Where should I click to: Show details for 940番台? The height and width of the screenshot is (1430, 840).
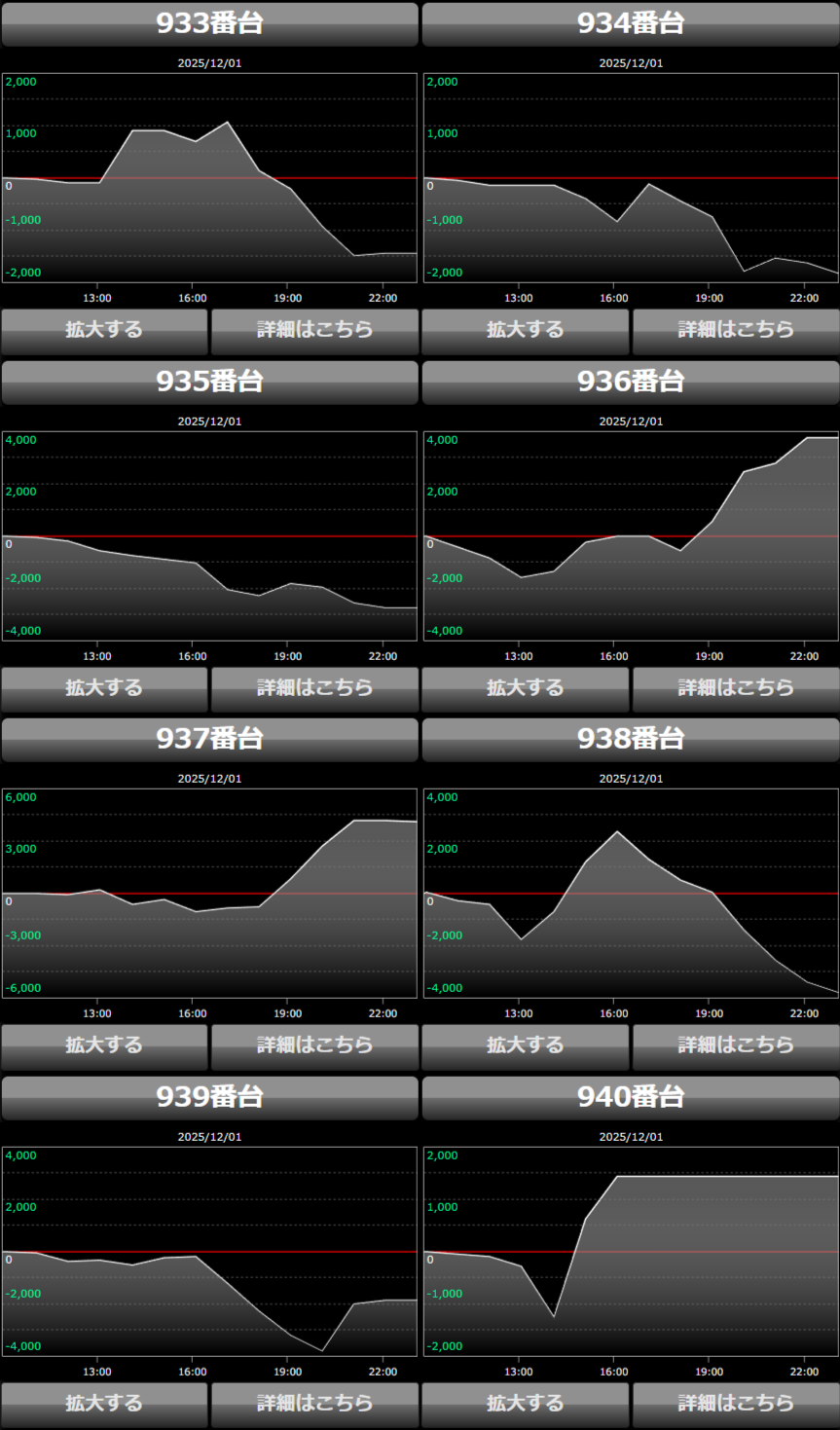736,1405
